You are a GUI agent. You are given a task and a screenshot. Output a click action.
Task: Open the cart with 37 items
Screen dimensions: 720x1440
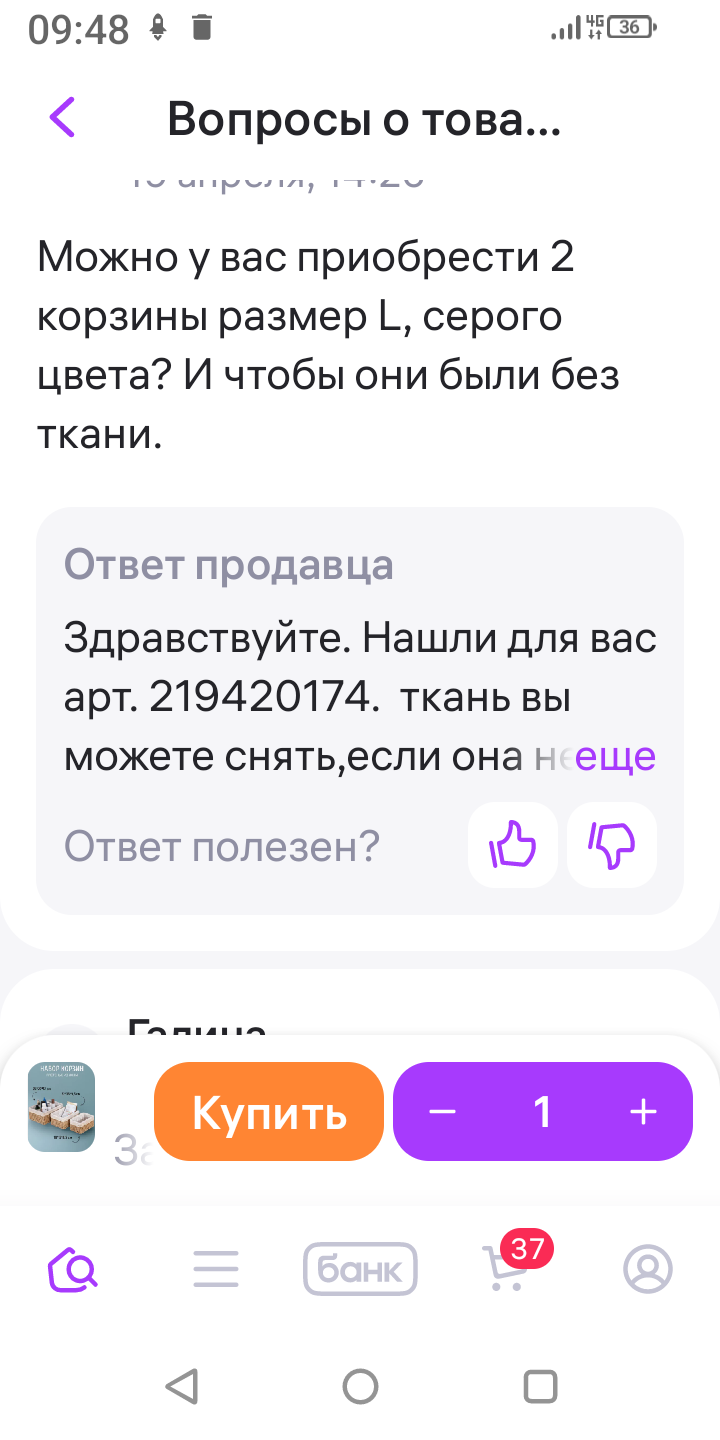pos(505,1267)
